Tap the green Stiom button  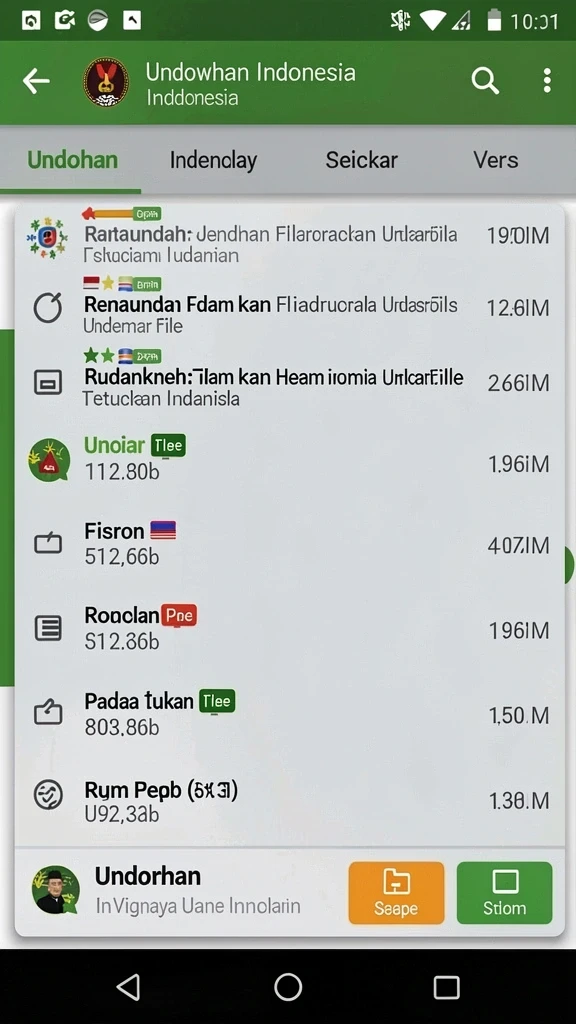[x=504, y=892]
